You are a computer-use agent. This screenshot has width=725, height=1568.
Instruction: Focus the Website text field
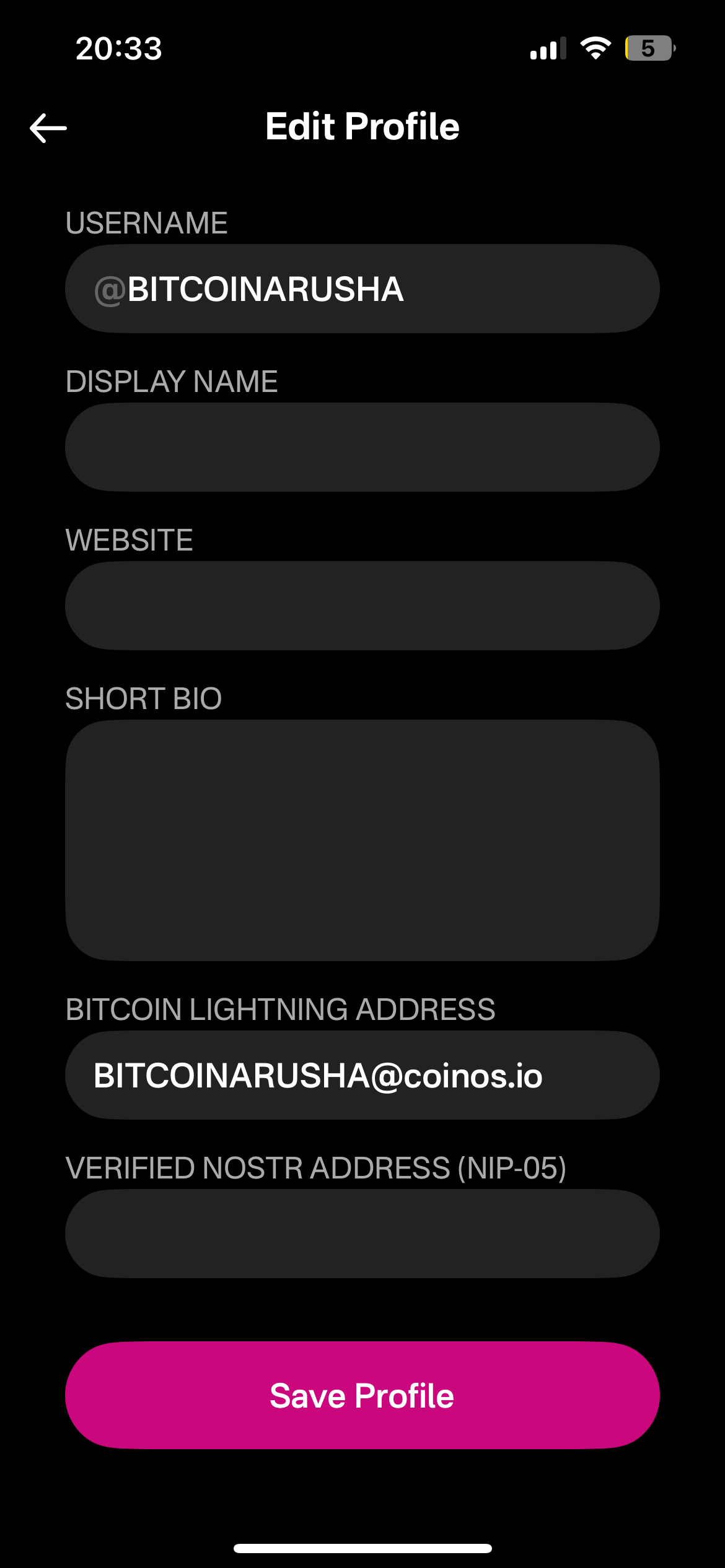click(362, 606)
